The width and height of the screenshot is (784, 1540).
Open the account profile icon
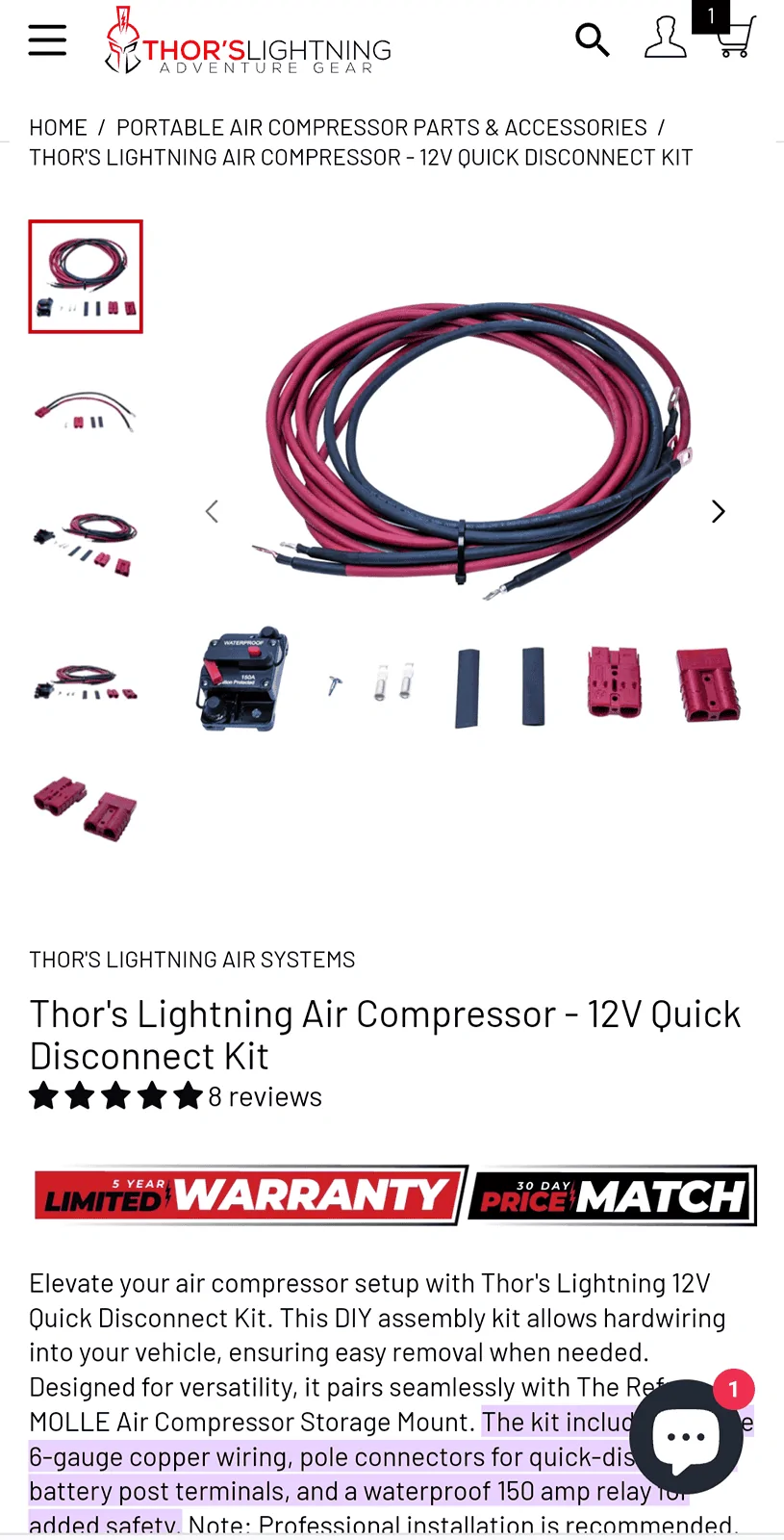pos(665,38)
